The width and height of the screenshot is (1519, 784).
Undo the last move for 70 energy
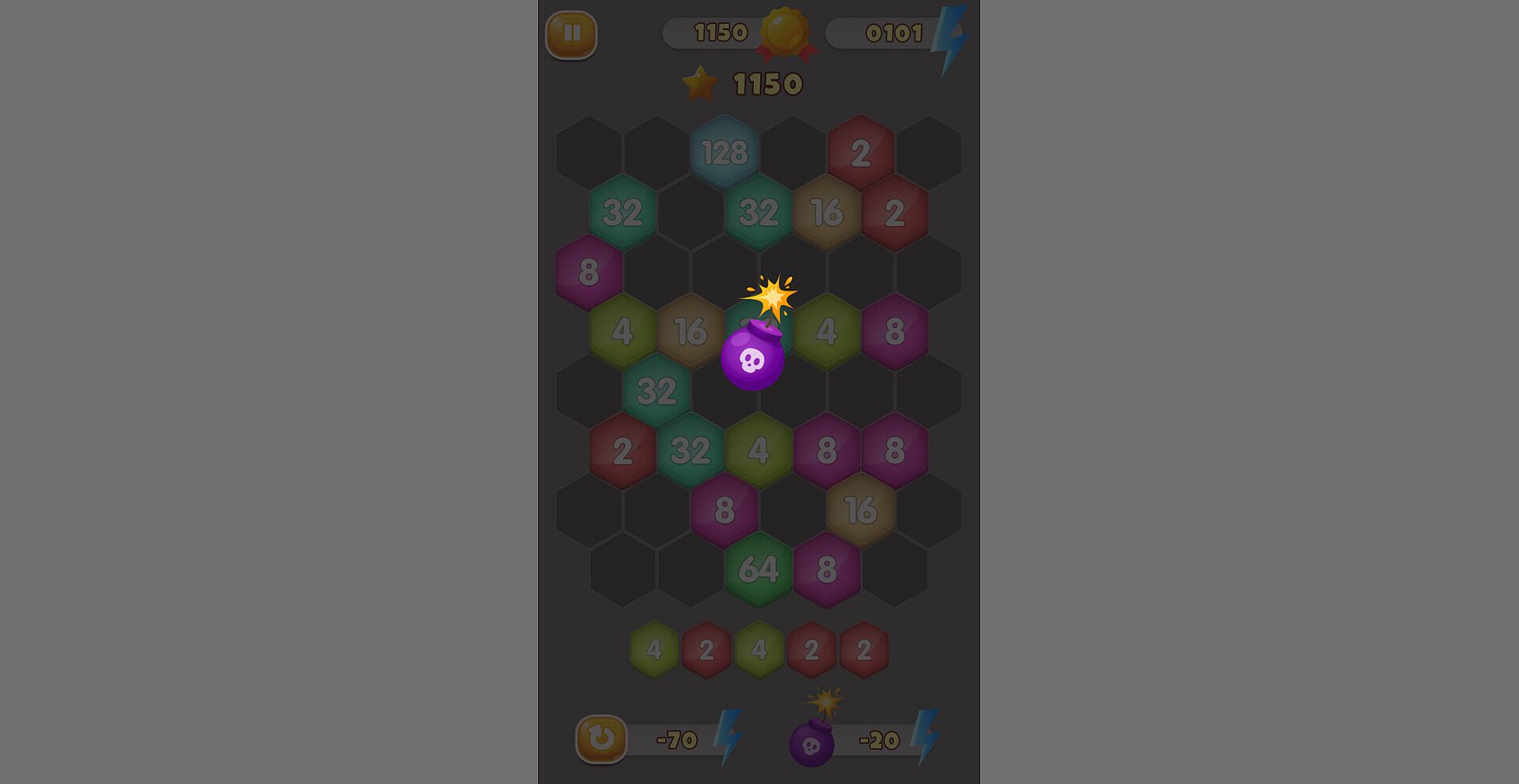click(x=601, y=739)
